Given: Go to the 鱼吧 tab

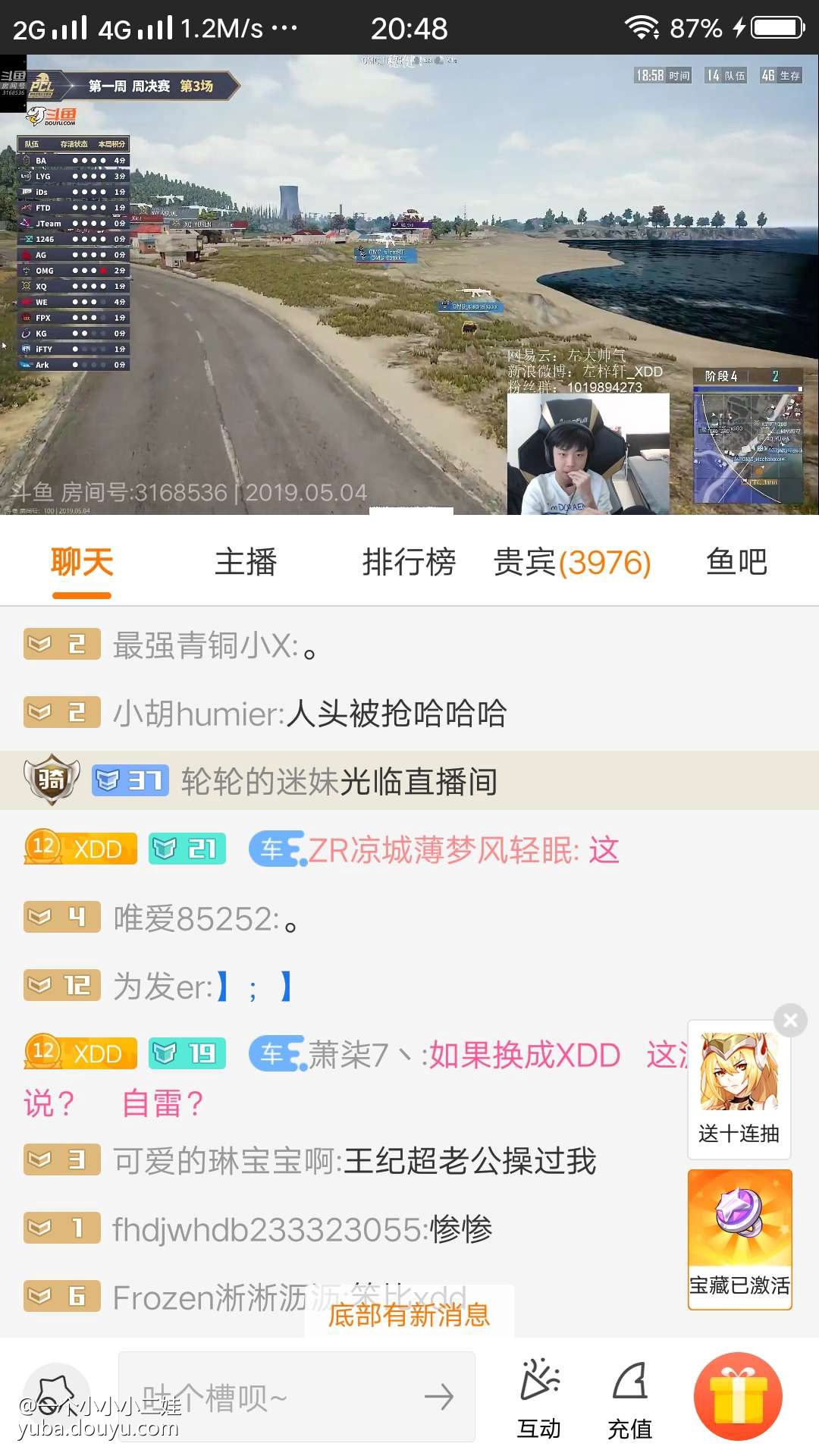Looking at the screenshot, I should coord(736,563).
